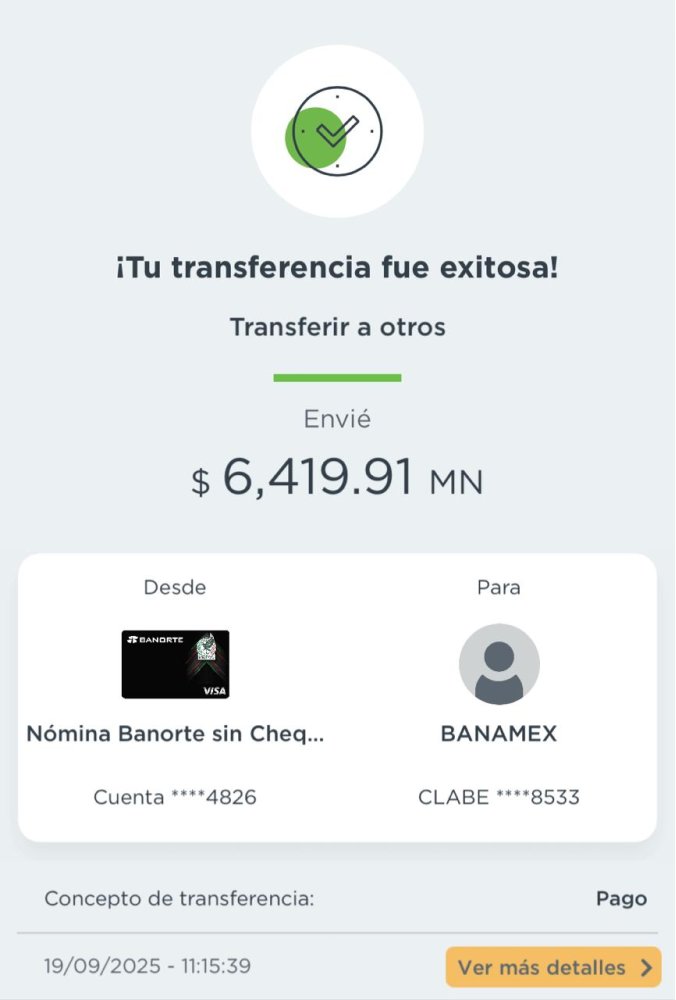The width and height of the screenshot is (676, 1000).
Task: Open Ver más detalles of the transfer
Action: tap(553, 967)
